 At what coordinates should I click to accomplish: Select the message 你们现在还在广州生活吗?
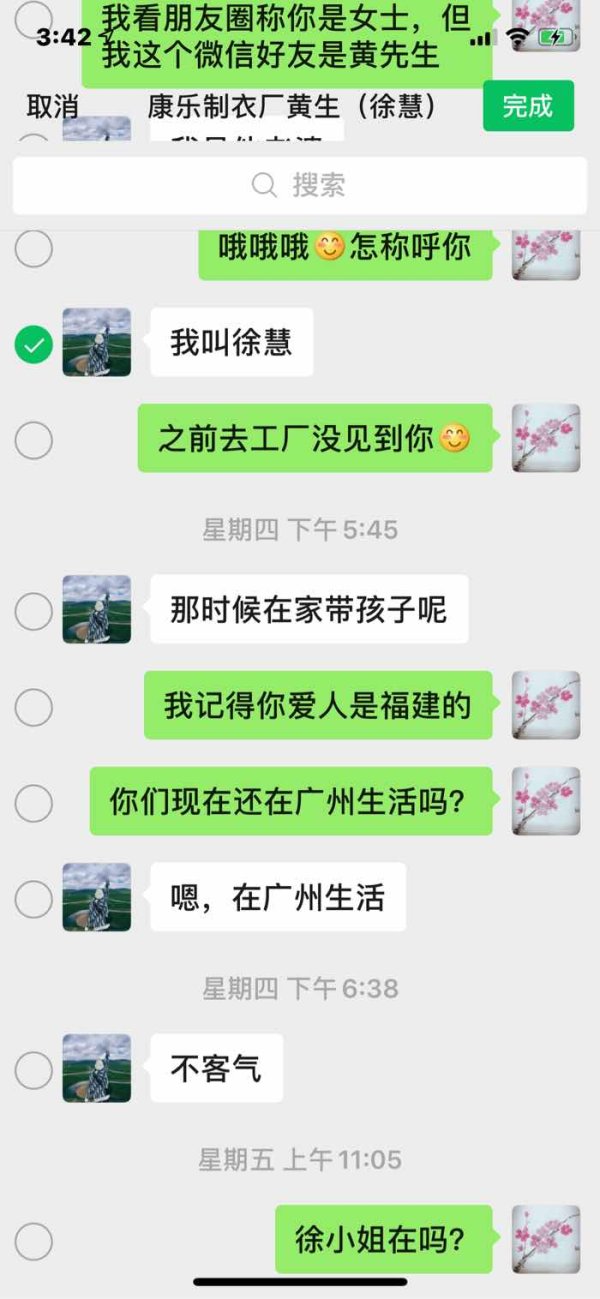(33, 802)
